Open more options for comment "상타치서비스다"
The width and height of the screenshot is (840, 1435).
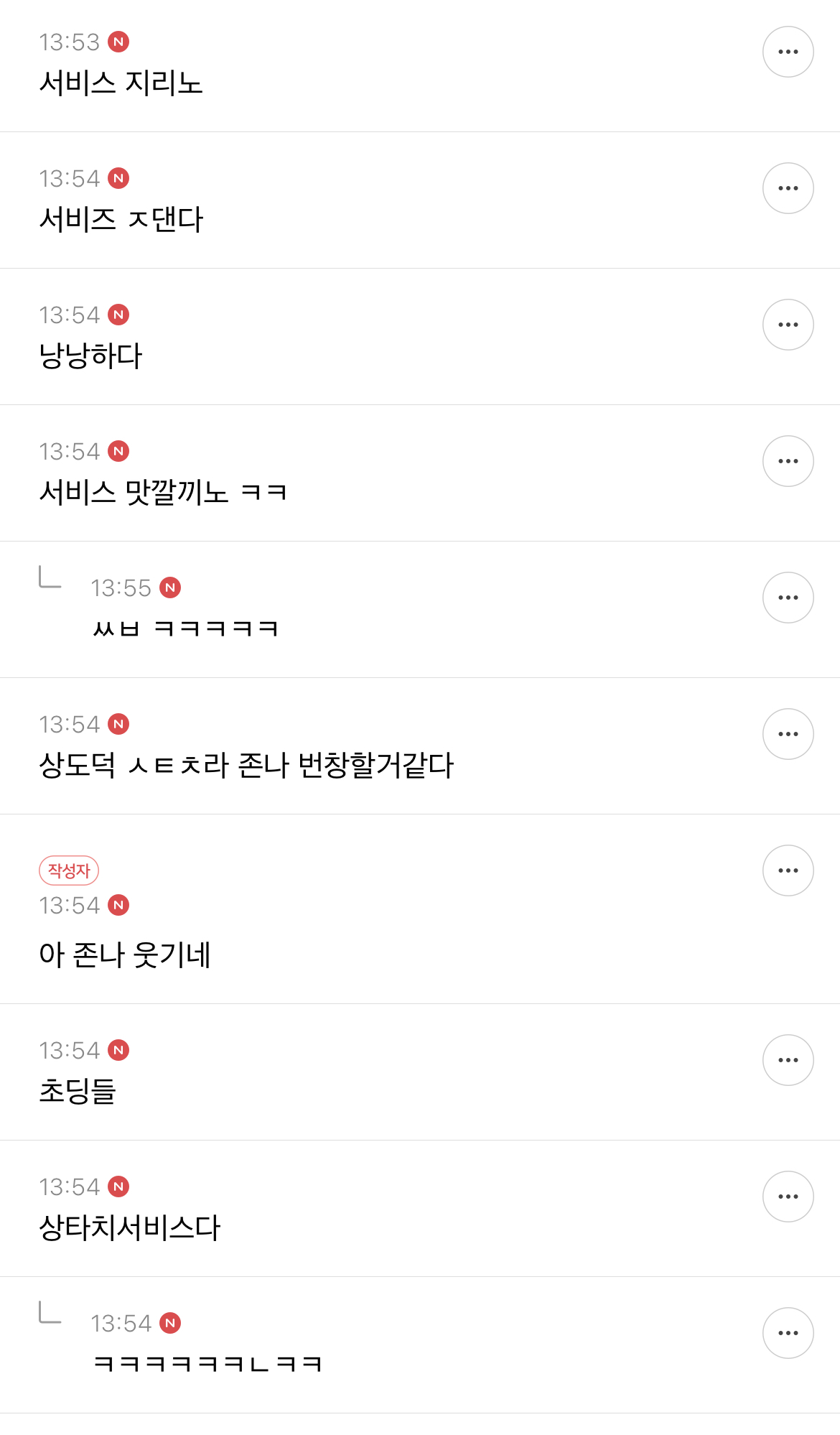(788, 1196)
